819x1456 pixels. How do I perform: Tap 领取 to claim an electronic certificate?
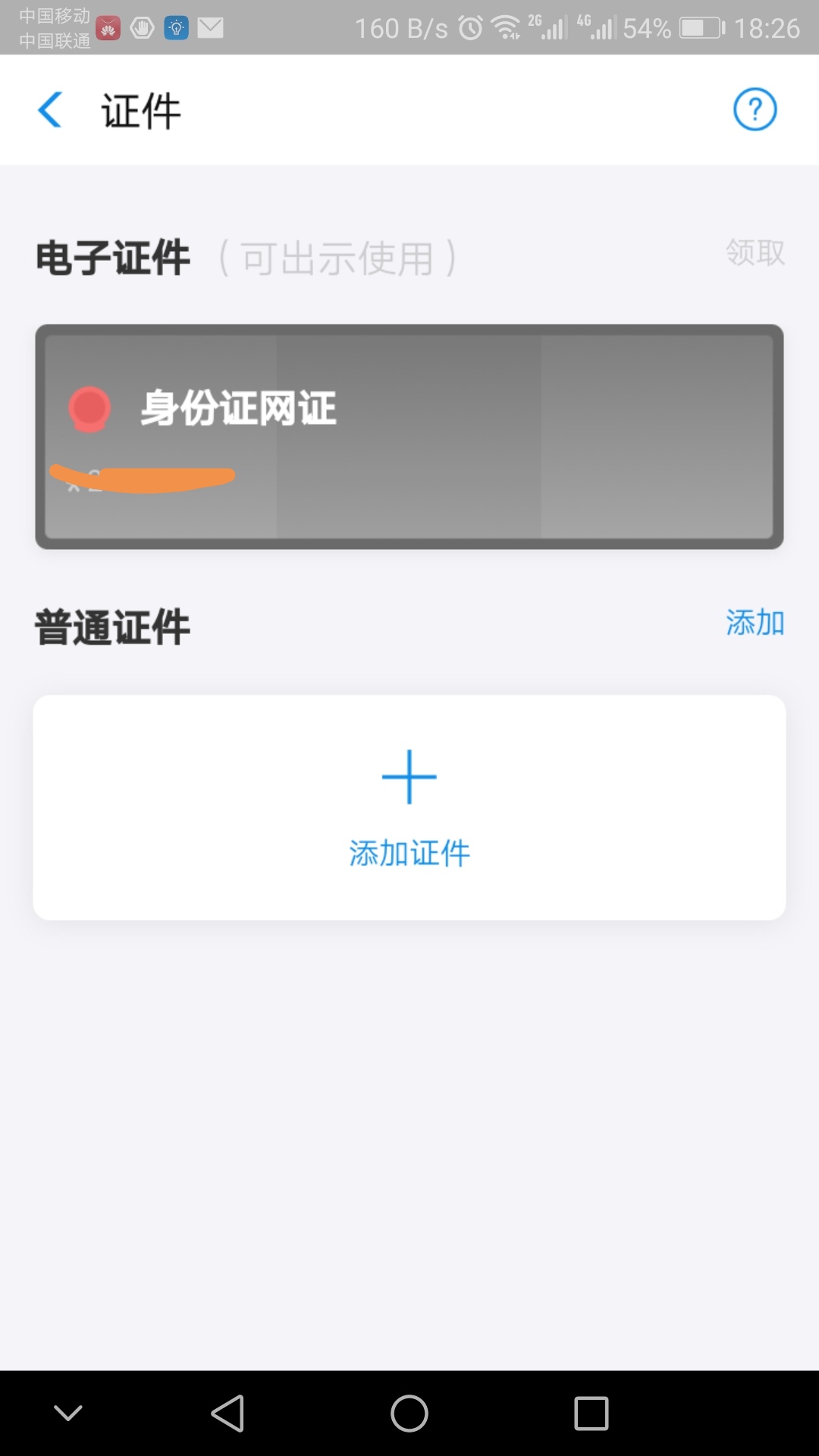click(x=755, y=253)
